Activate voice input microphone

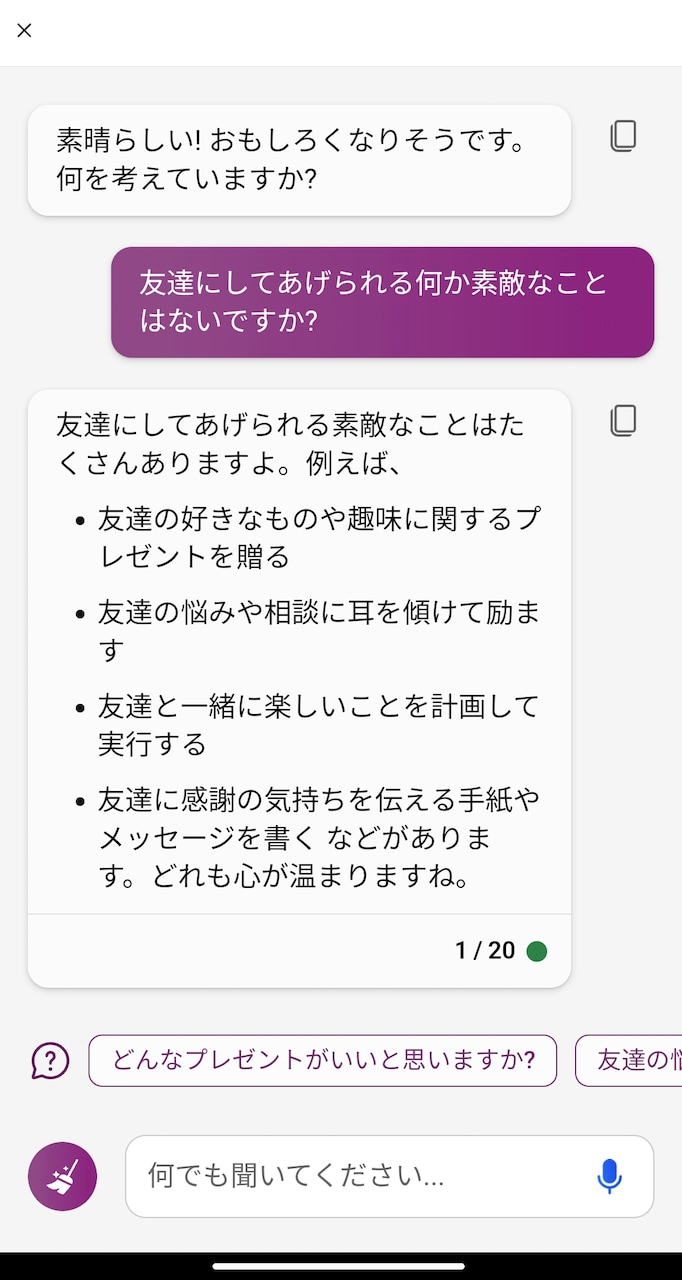pos(609,1176)
